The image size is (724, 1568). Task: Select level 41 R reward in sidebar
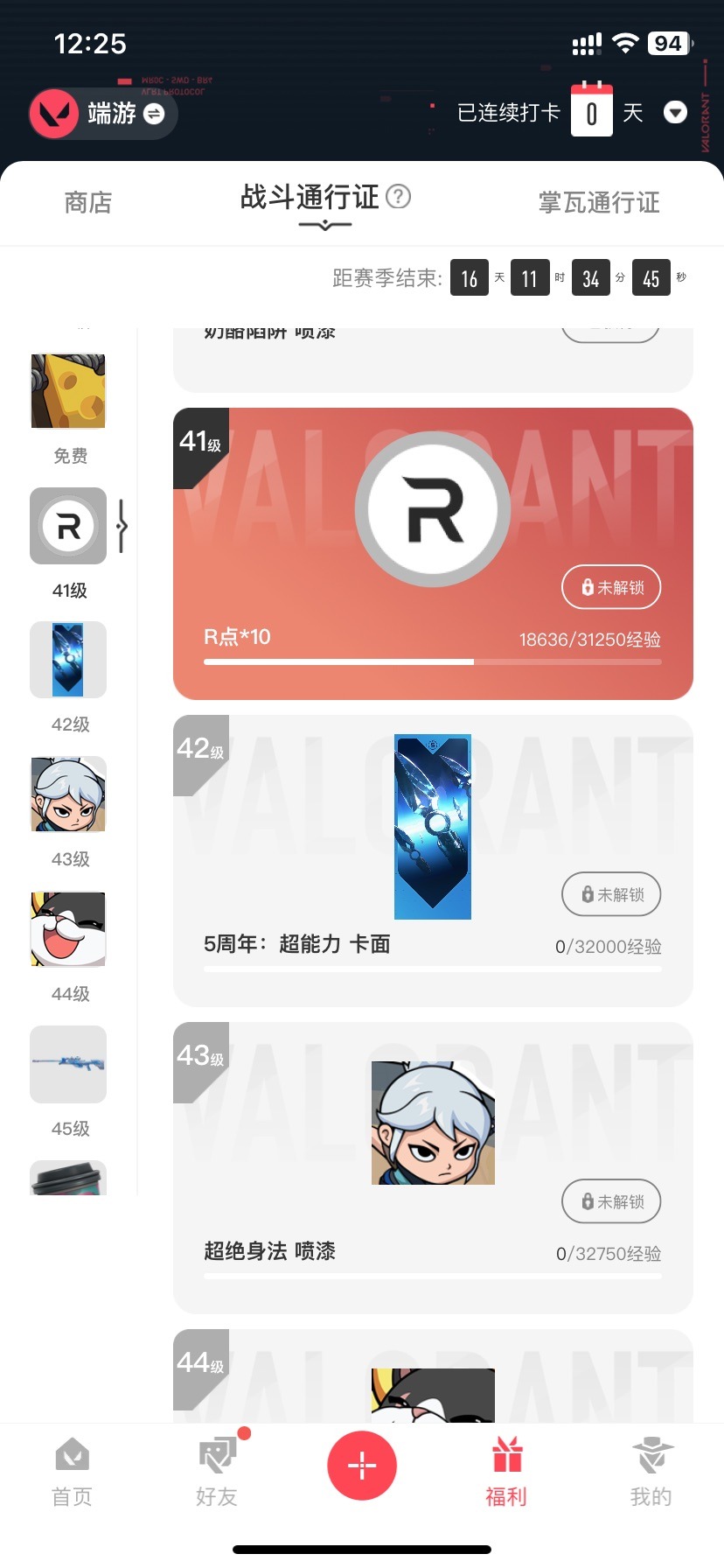(x=68, y=526)
